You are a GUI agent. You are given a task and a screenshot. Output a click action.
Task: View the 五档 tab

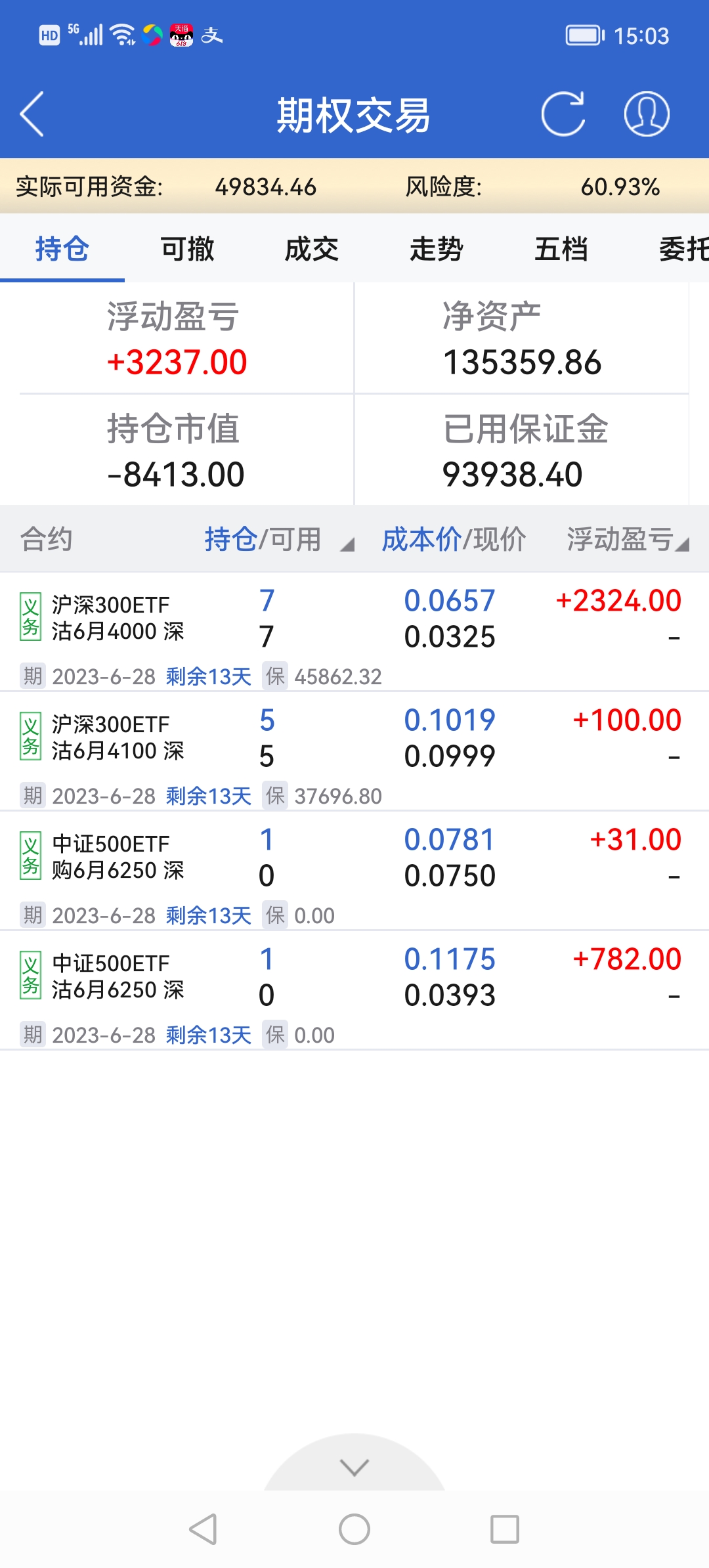561,250
